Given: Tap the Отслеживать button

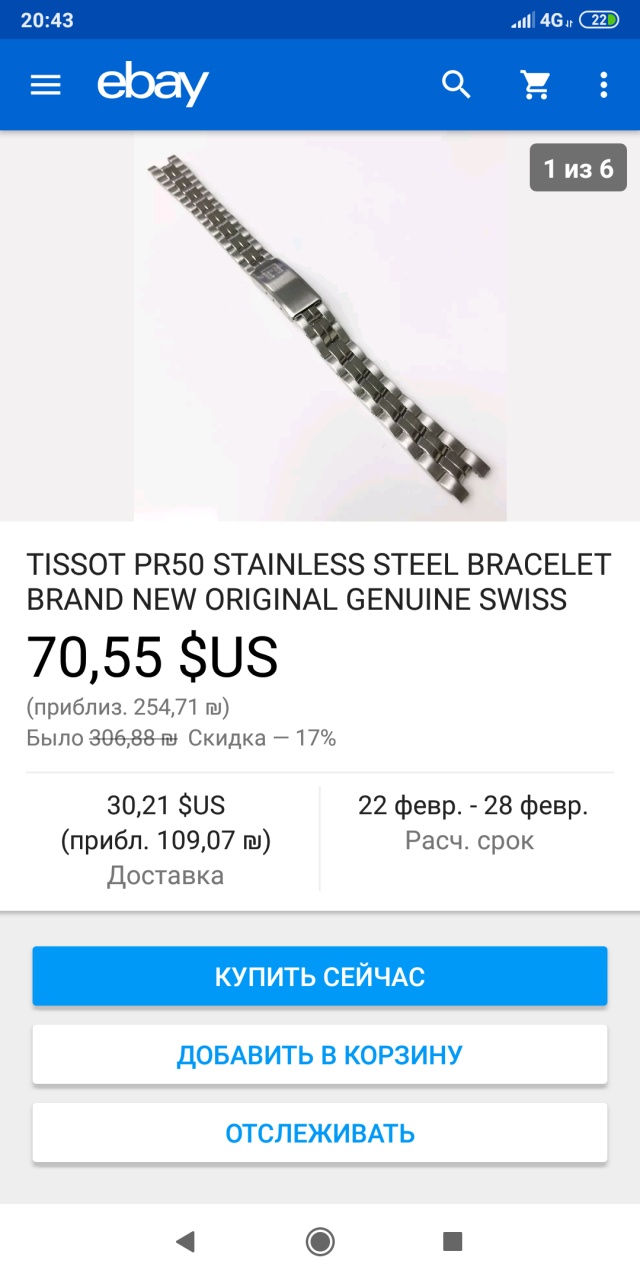Looking at the screenshot, I should pos(320,1133).
